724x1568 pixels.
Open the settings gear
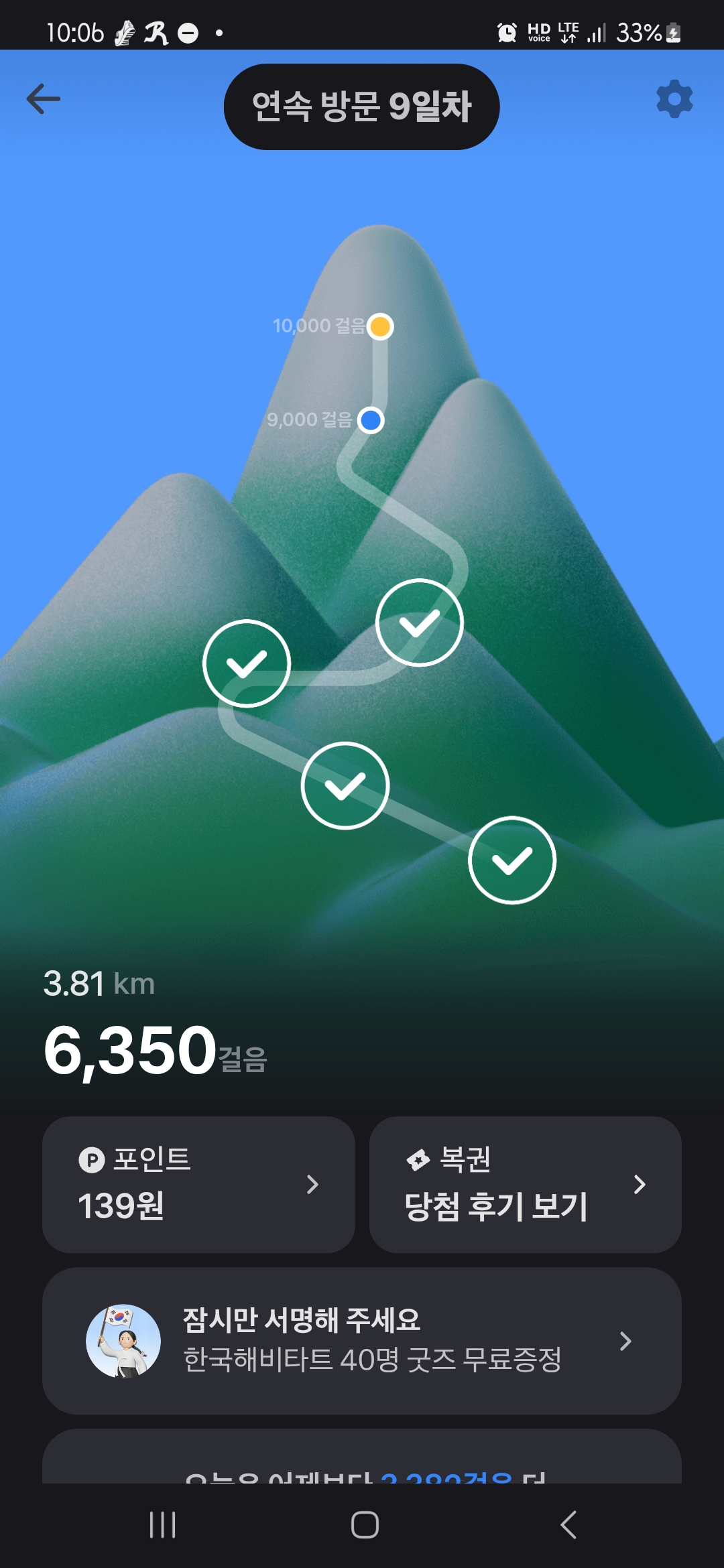click(674, 99)
